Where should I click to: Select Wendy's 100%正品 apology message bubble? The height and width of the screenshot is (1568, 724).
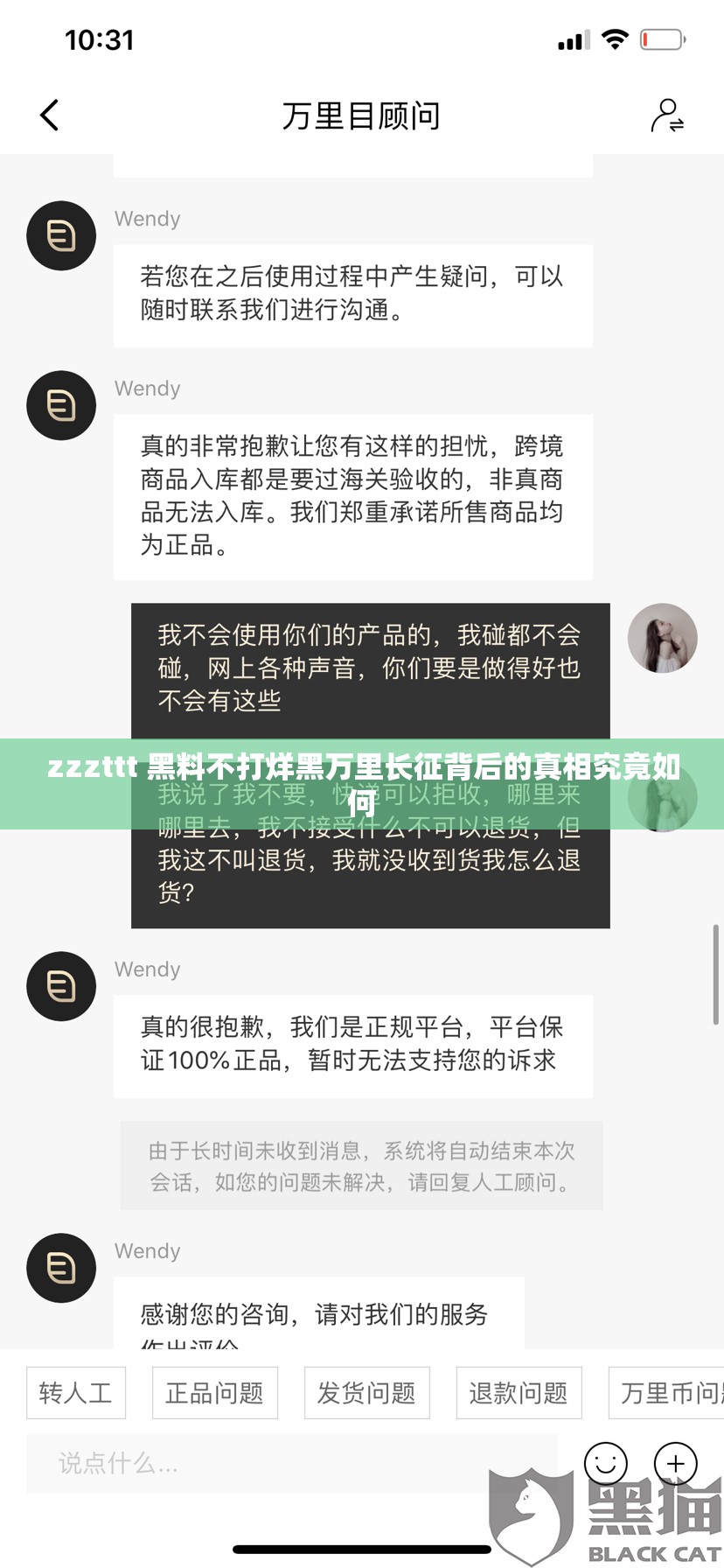click(x=352, y=1046)
